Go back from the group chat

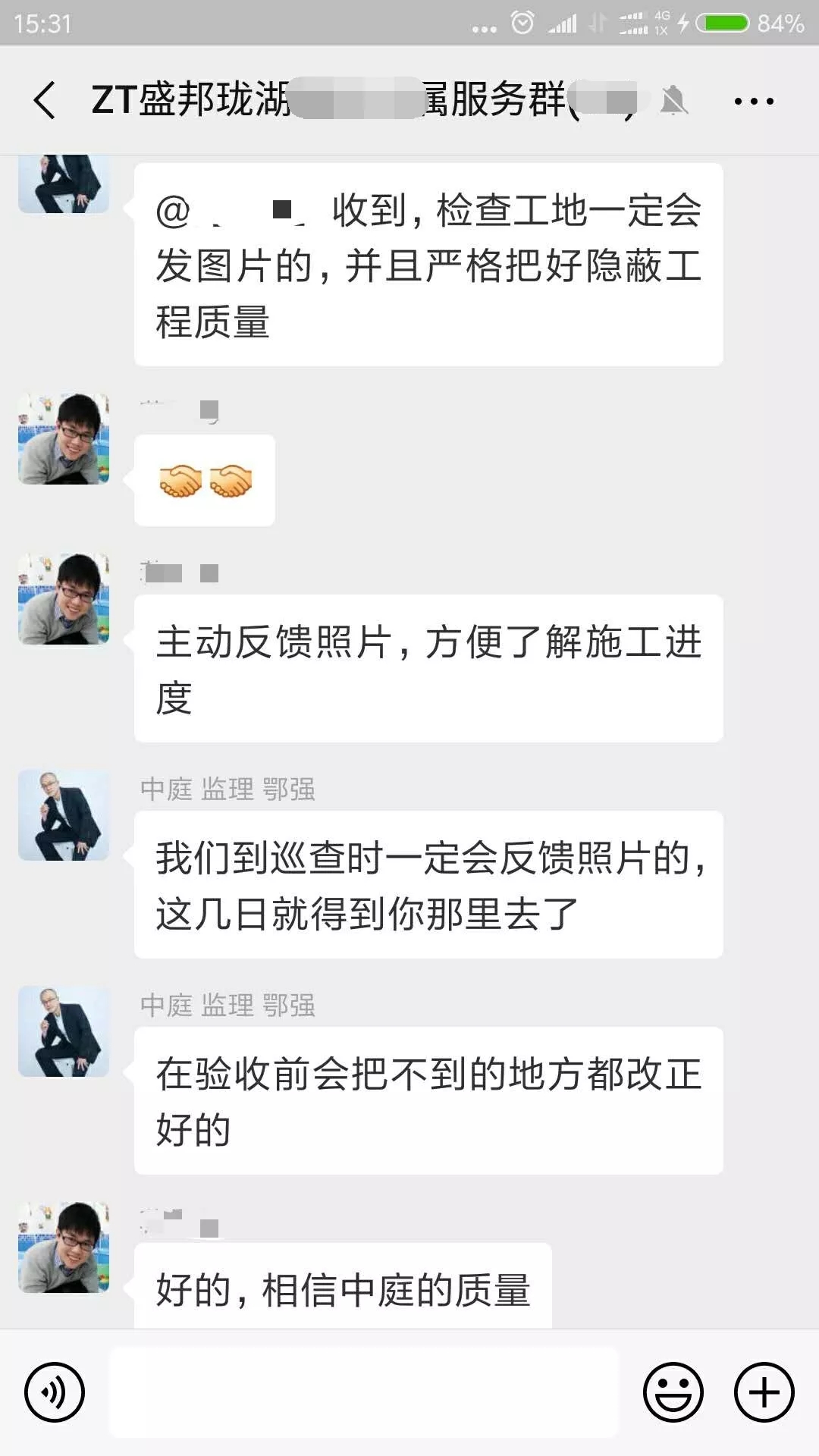point(44,101)
